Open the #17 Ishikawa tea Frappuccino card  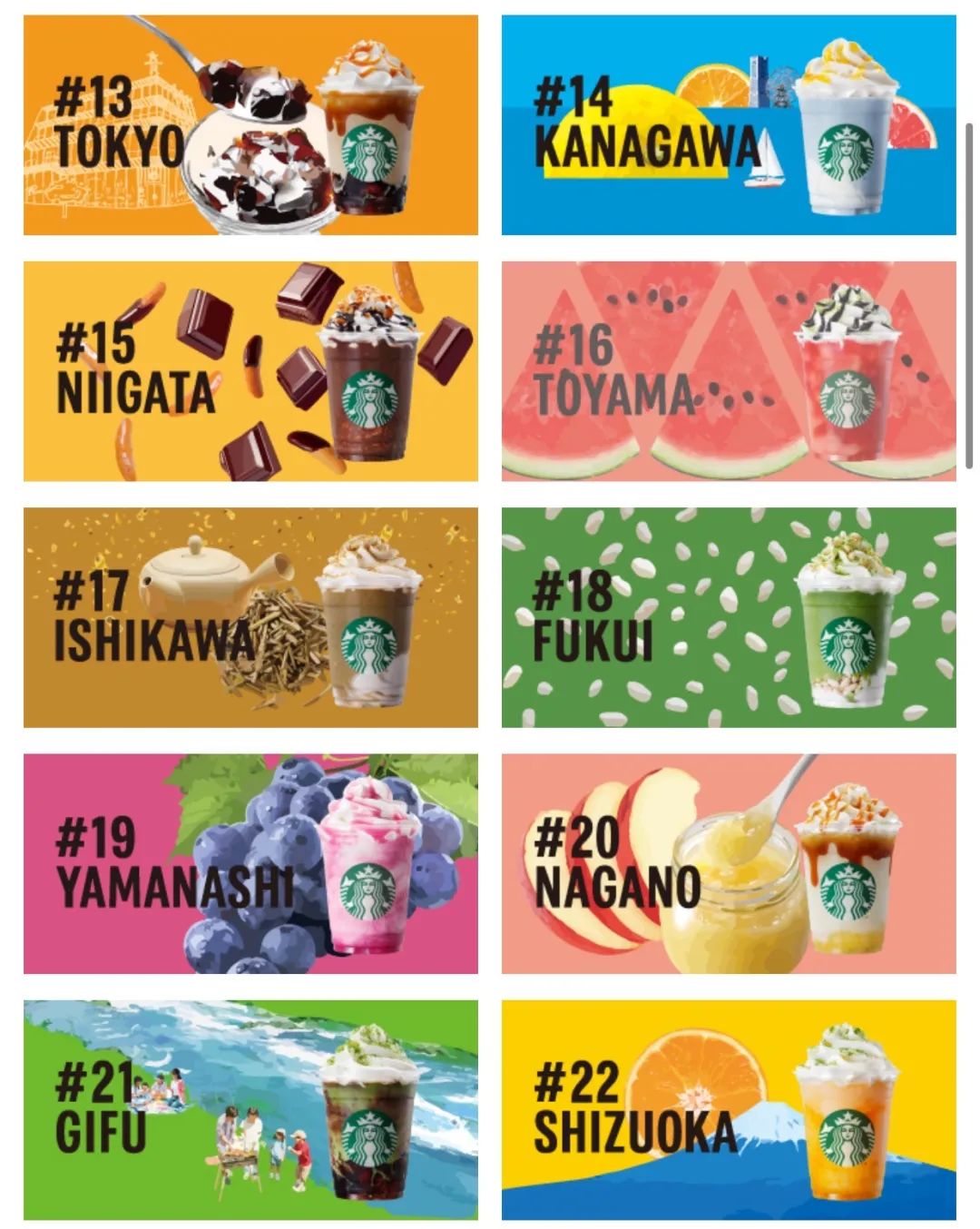click(250, 617)
